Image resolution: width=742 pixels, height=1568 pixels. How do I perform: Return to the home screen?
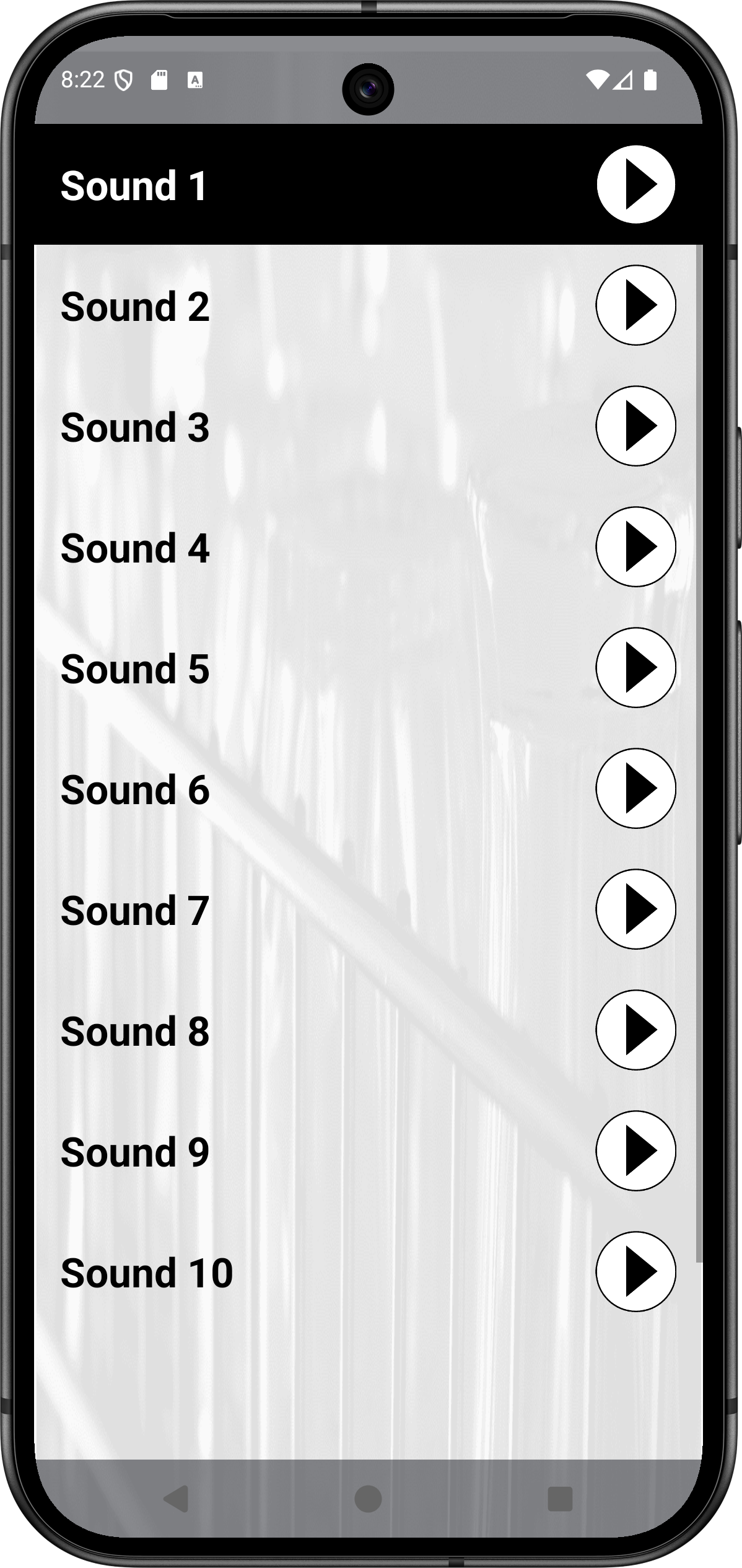point(368,1499)
